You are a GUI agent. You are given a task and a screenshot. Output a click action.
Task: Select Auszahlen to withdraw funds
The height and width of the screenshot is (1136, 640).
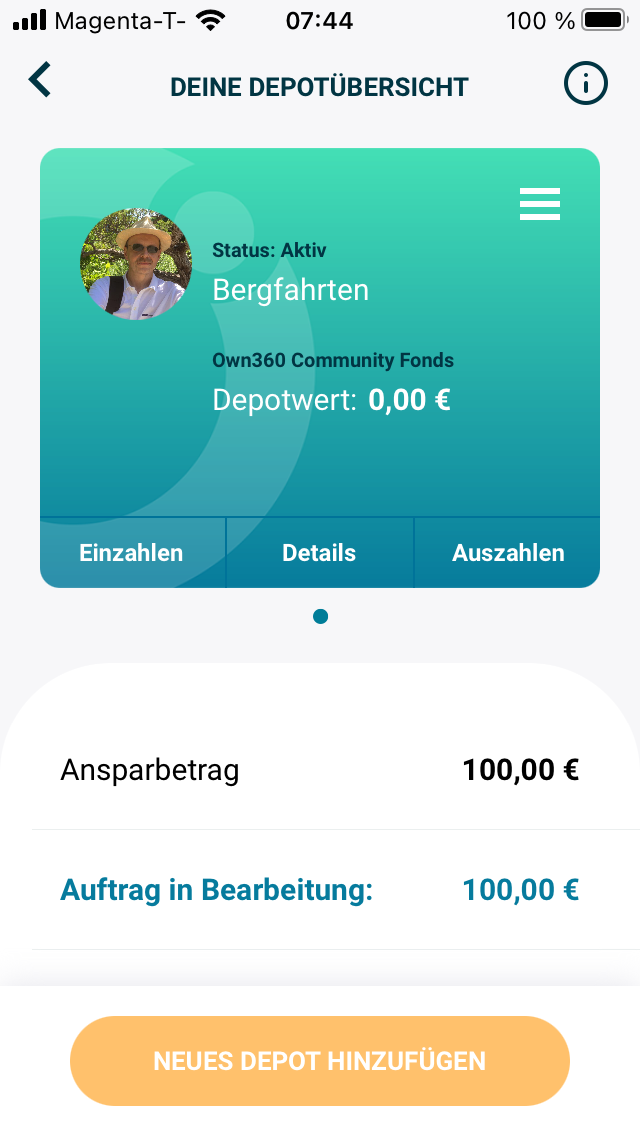(x=508, y=553)
